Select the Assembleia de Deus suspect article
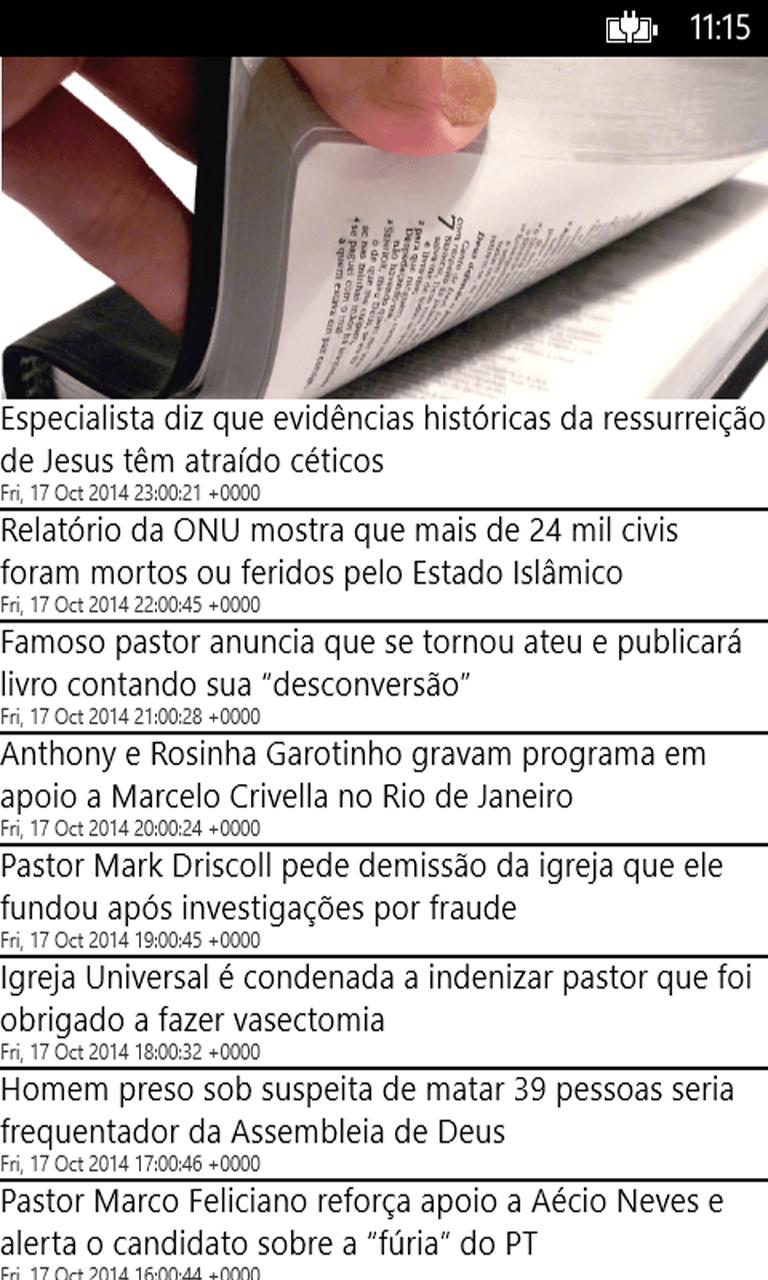The height and width of the screenshot is (1280, 768). [x=384, y=1108]
